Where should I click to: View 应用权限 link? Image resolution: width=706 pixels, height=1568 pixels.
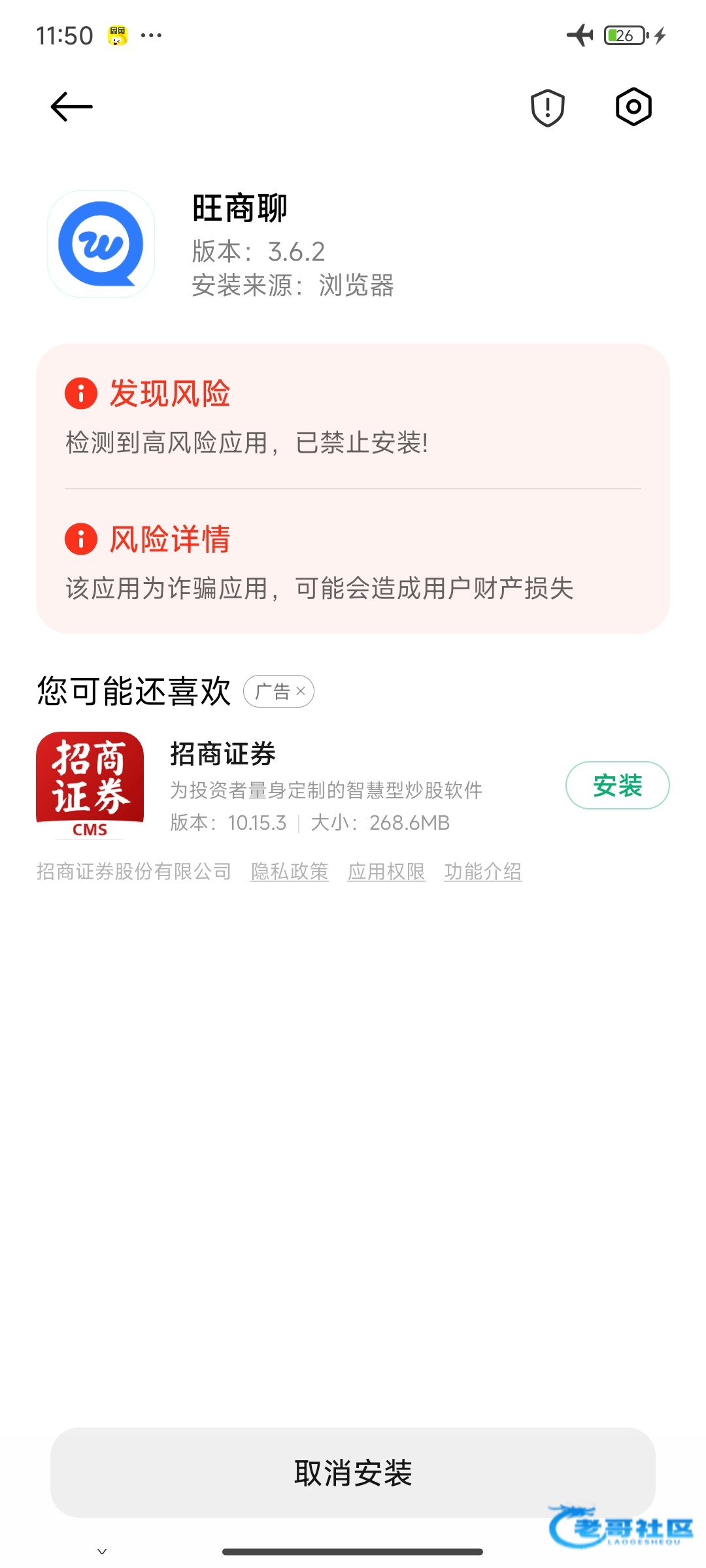point(386,872)
